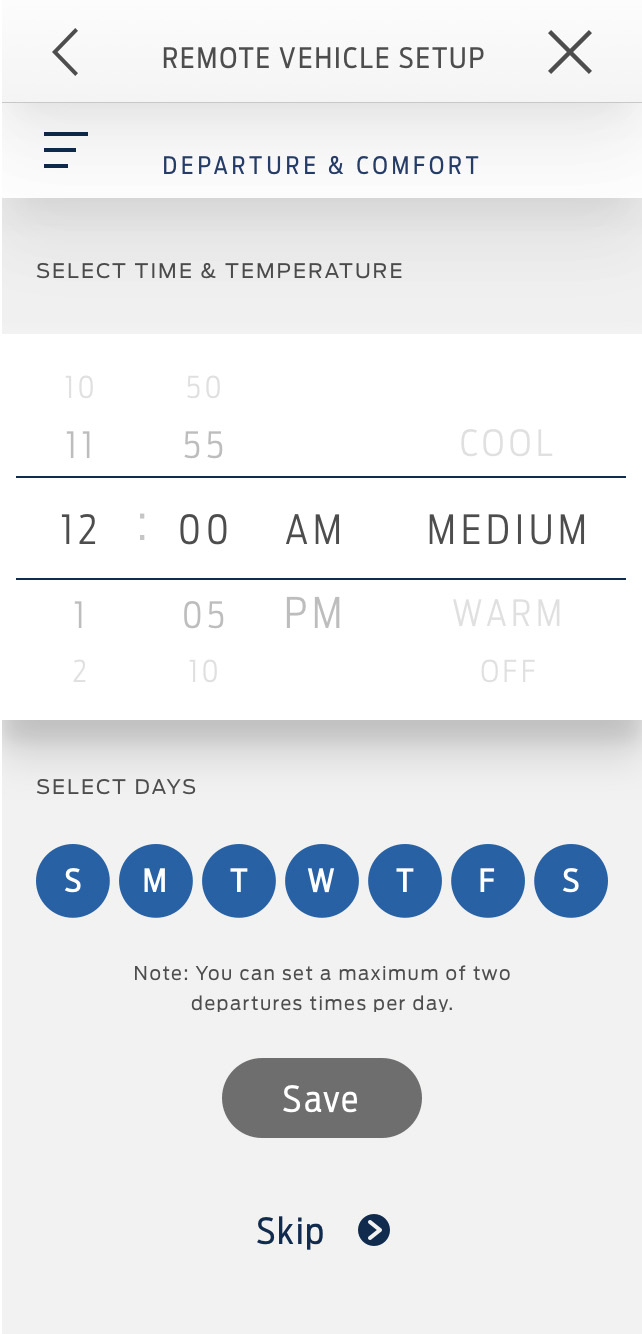The image size is (642, 1334).
Task: Pick 55 in the minutes column
Action: (204, 445)
